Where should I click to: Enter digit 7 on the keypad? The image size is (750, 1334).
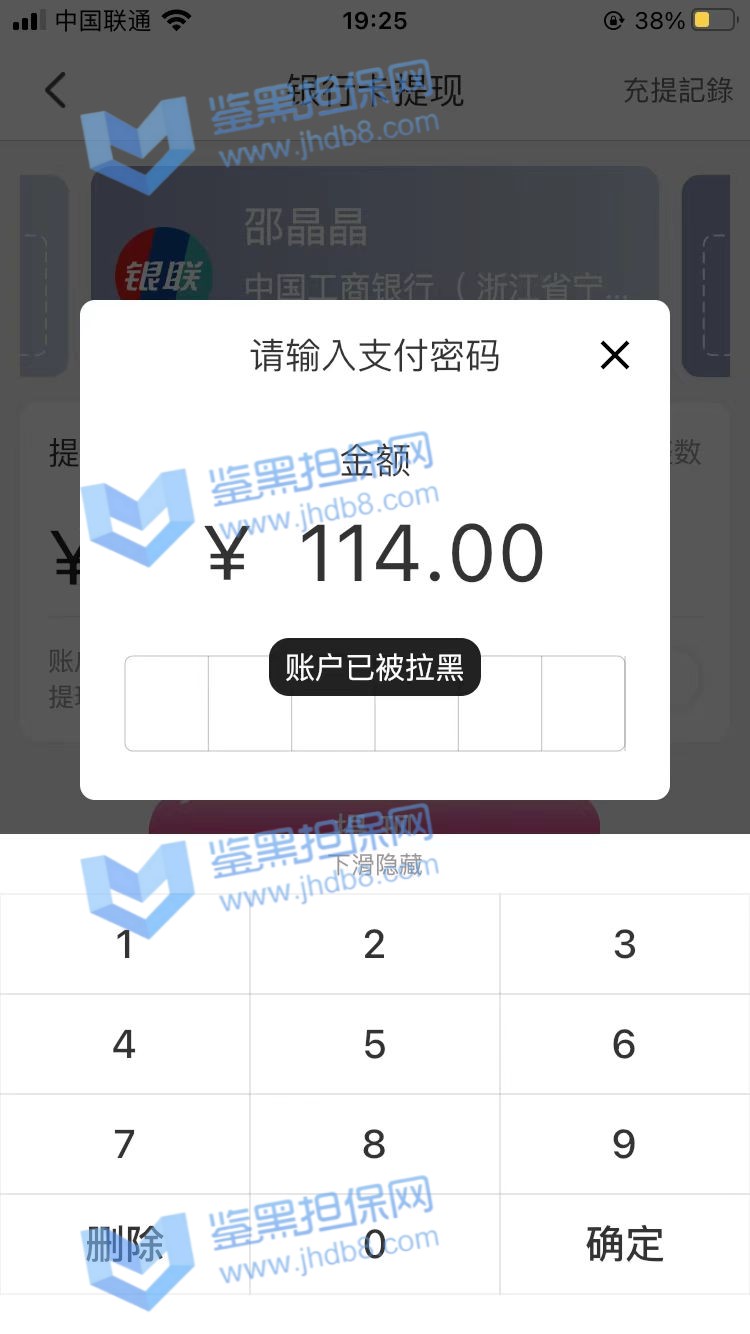(x=125, y=1144)
